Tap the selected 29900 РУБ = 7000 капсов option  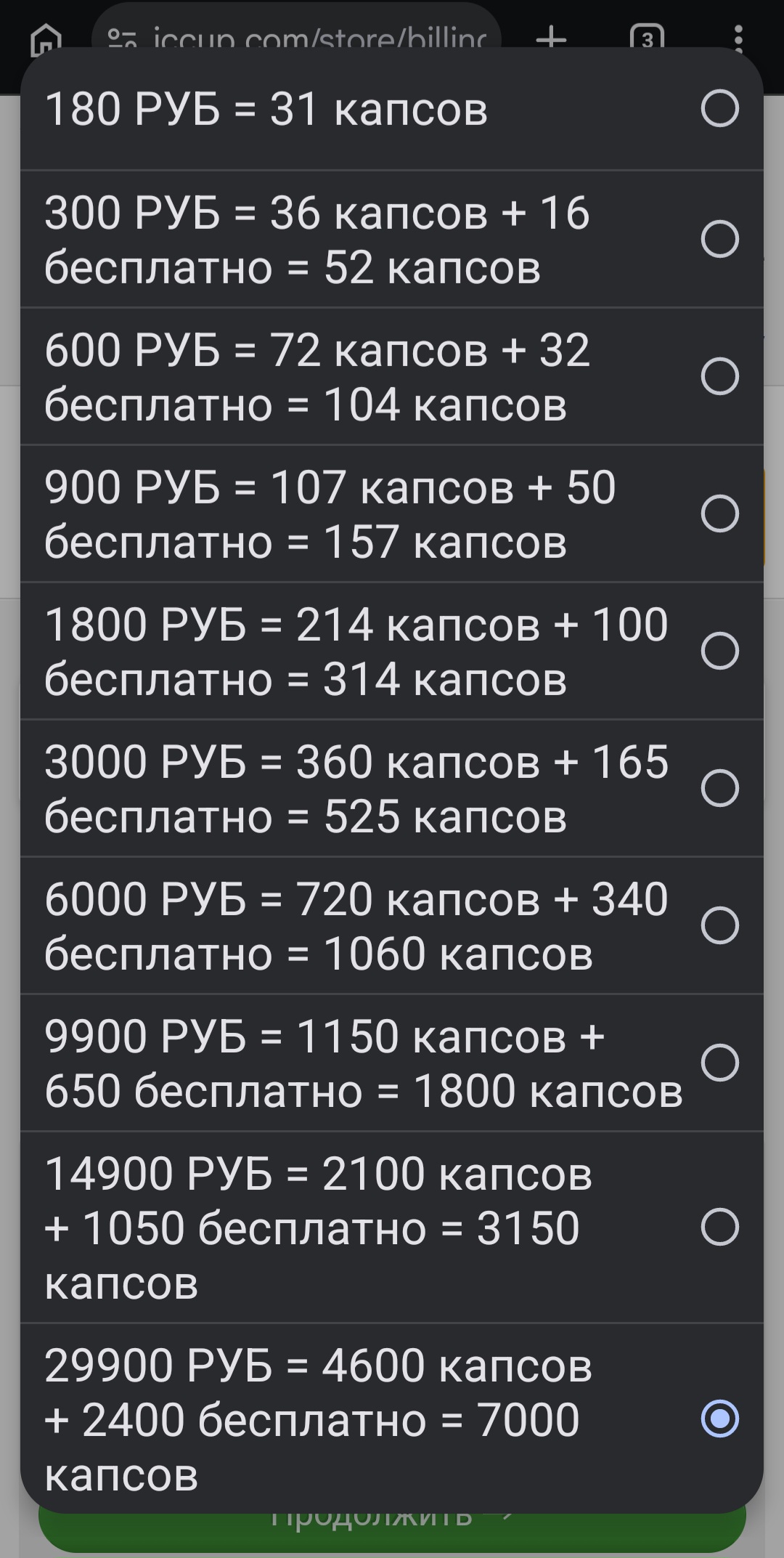point(392,1419)
